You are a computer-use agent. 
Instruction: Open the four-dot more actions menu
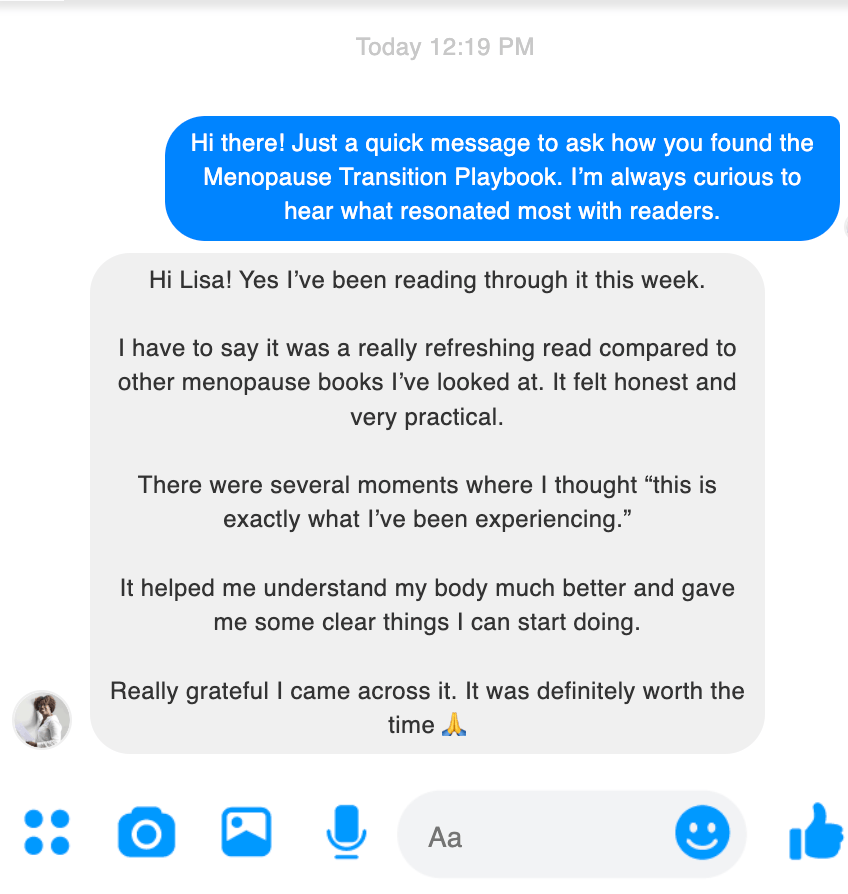tap(46, 832)
